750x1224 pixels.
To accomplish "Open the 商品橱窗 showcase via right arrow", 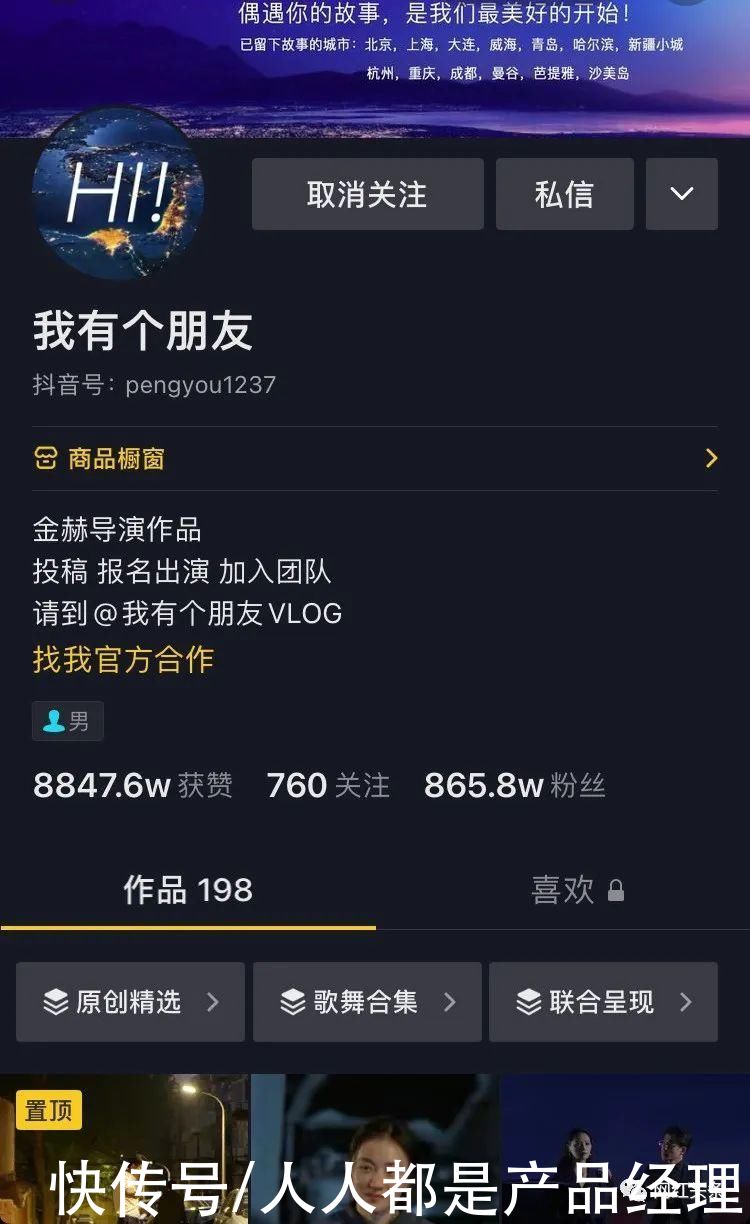I will (711, 457).
